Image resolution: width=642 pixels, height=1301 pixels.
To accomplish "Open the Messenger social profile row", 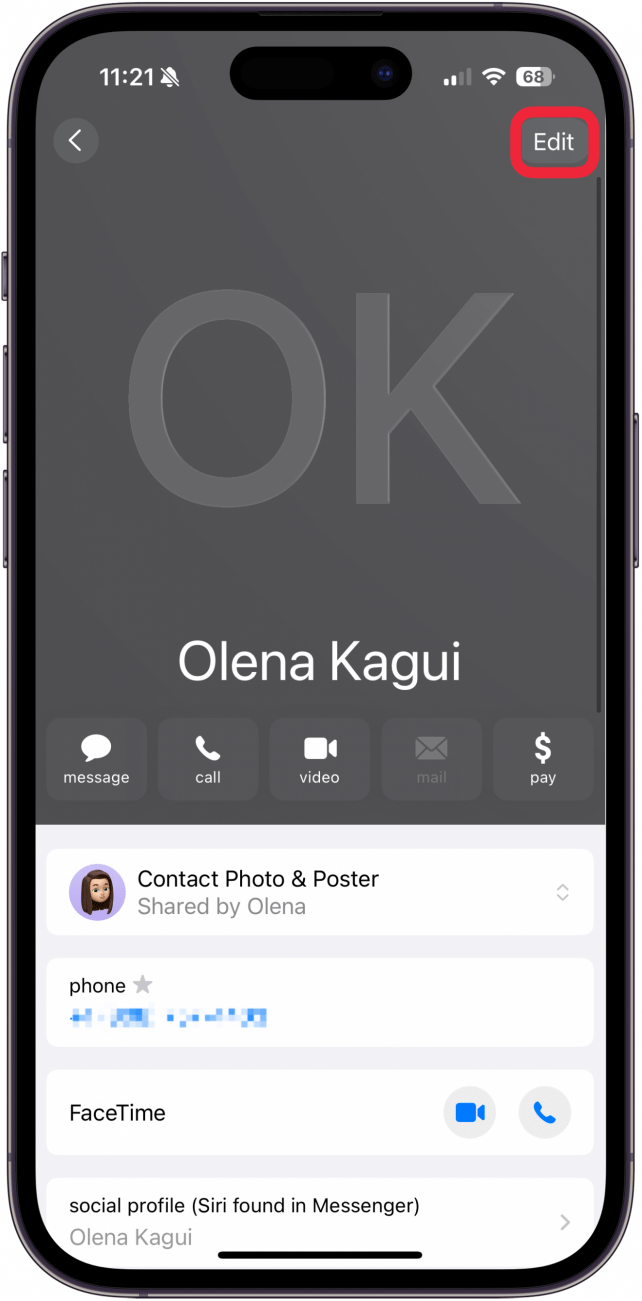I will 320,1221.
